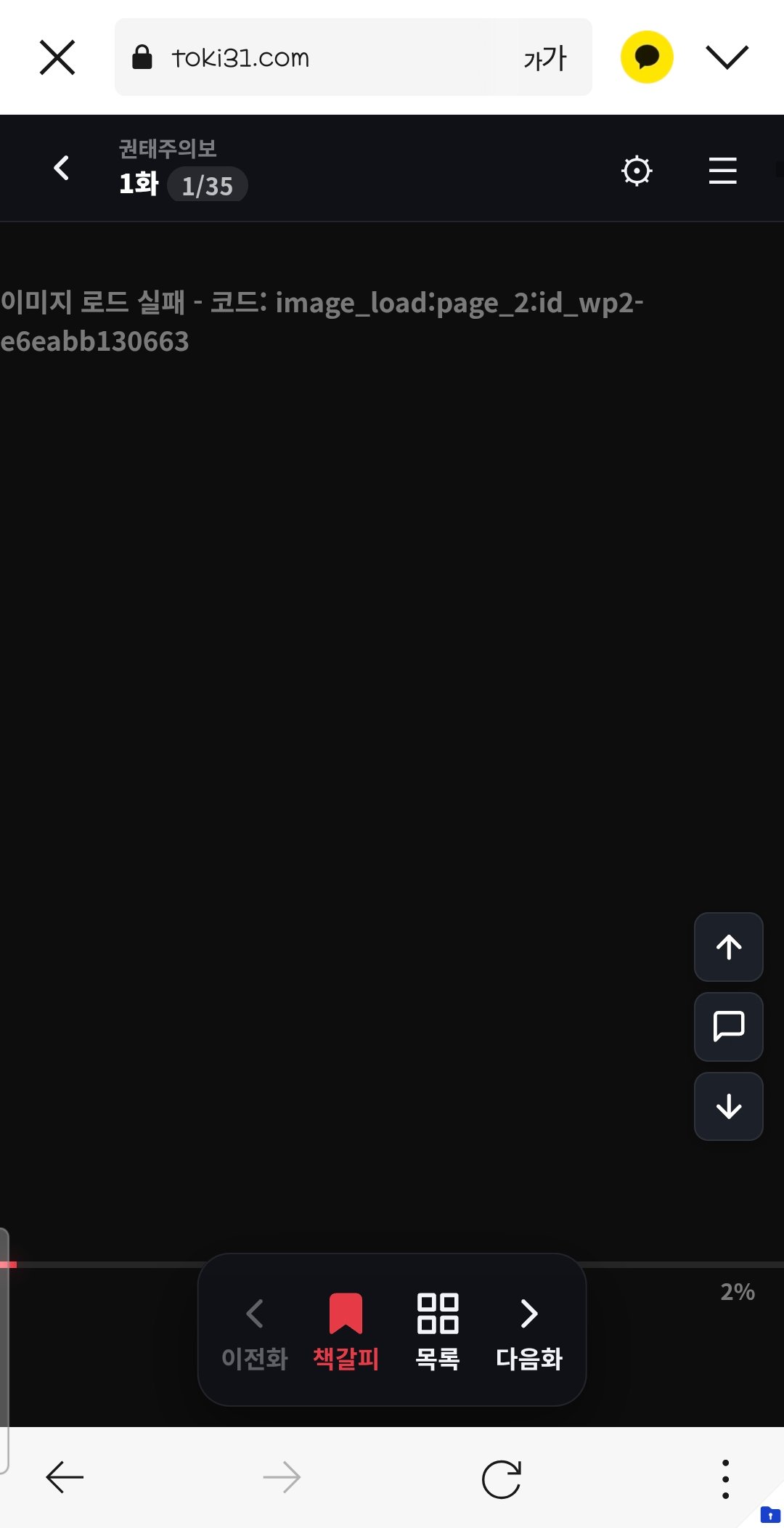Close the in-app browser with the X
Screen dimensions: 784x1528
pos(57,57)
